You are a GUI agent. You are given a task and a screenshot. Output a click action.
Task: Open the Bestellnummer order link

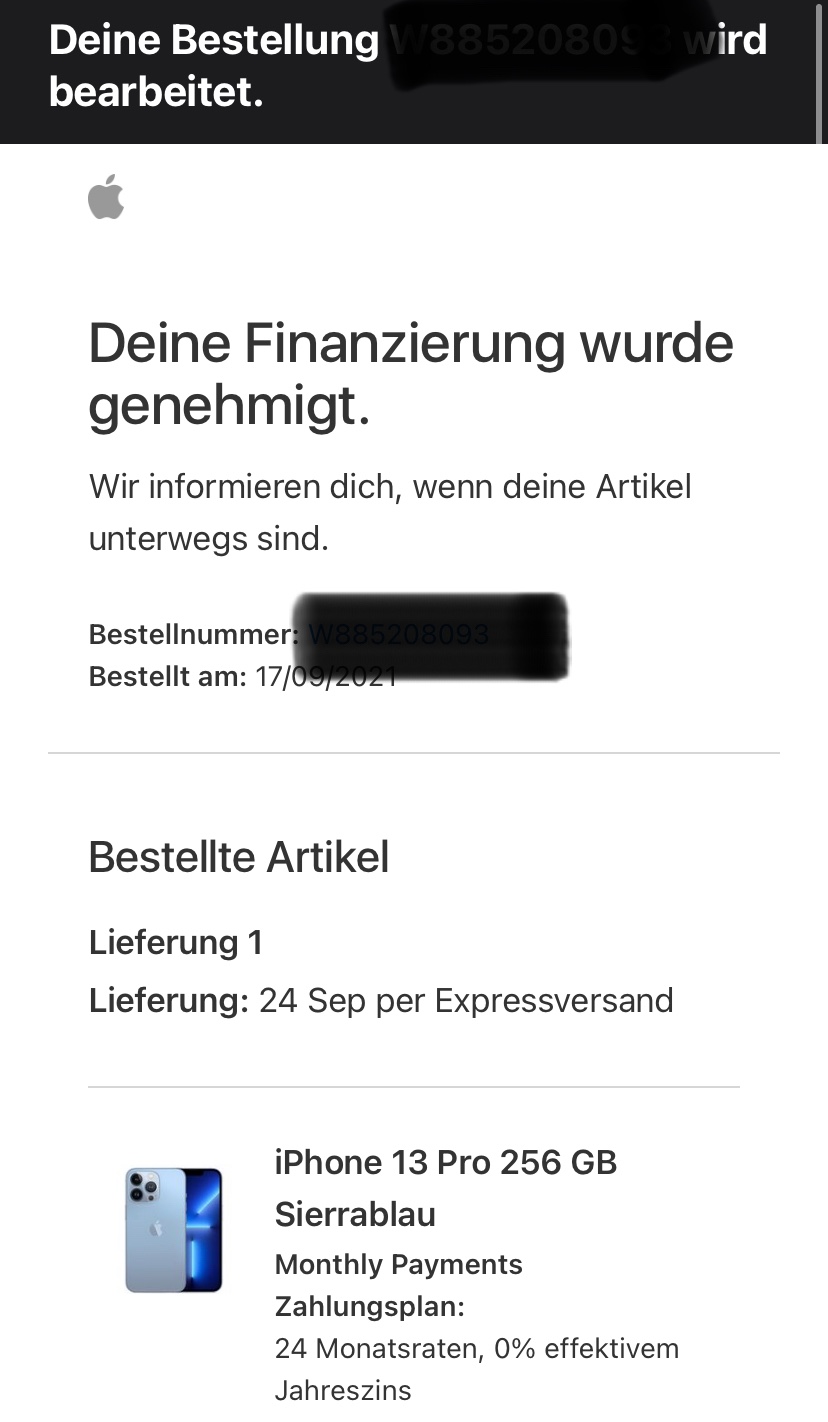tap(398, 635)
